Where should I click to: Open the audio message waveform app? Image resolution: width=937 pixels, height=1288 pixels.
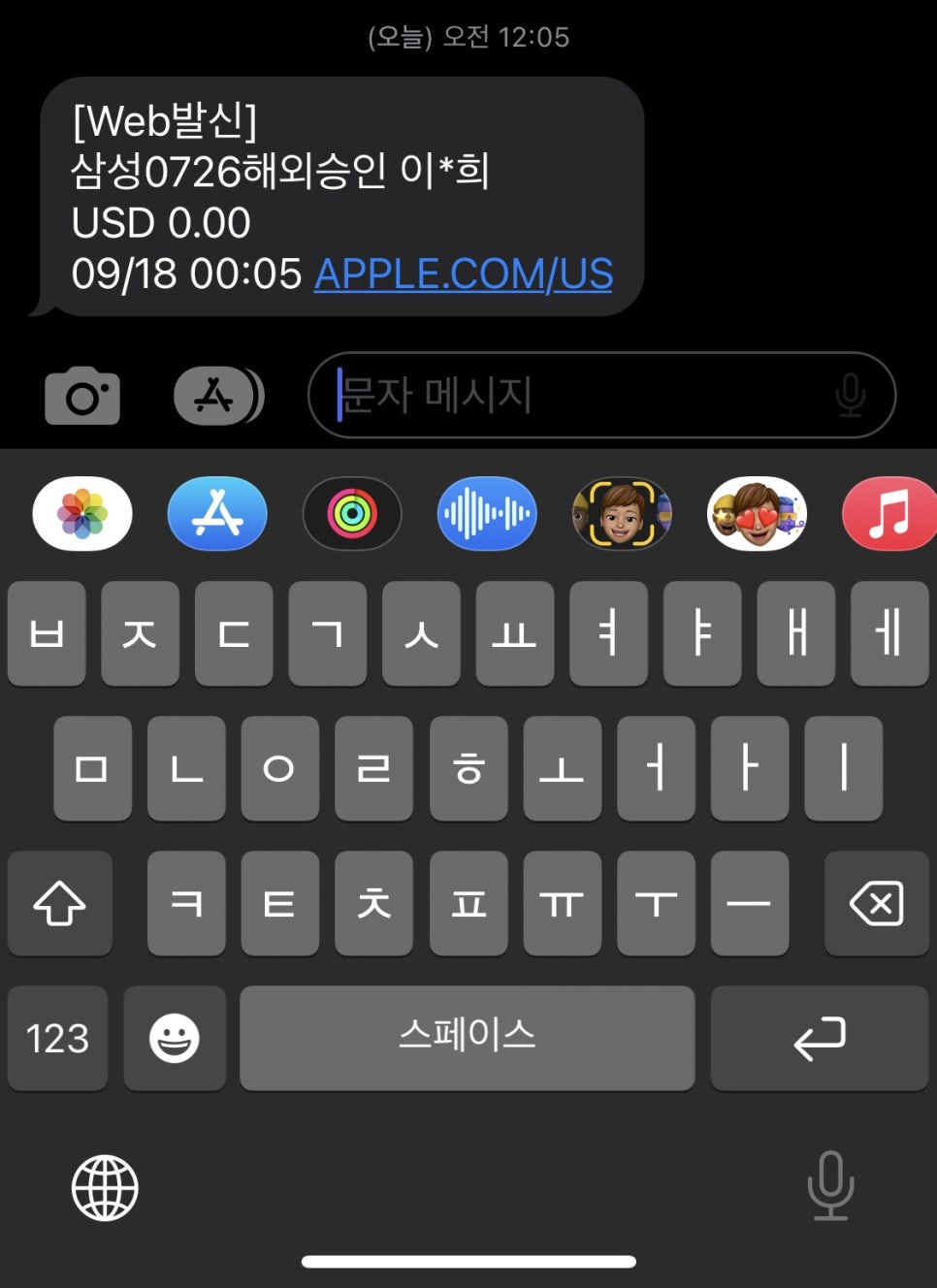487,514
